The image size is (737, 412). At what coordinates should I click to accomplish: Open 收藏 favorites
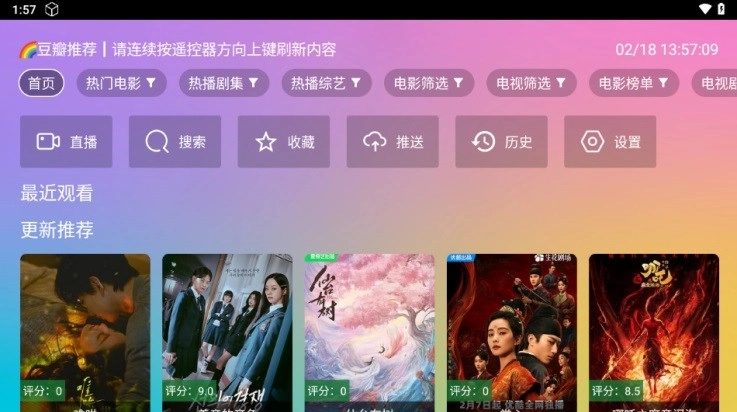(283, 142)
